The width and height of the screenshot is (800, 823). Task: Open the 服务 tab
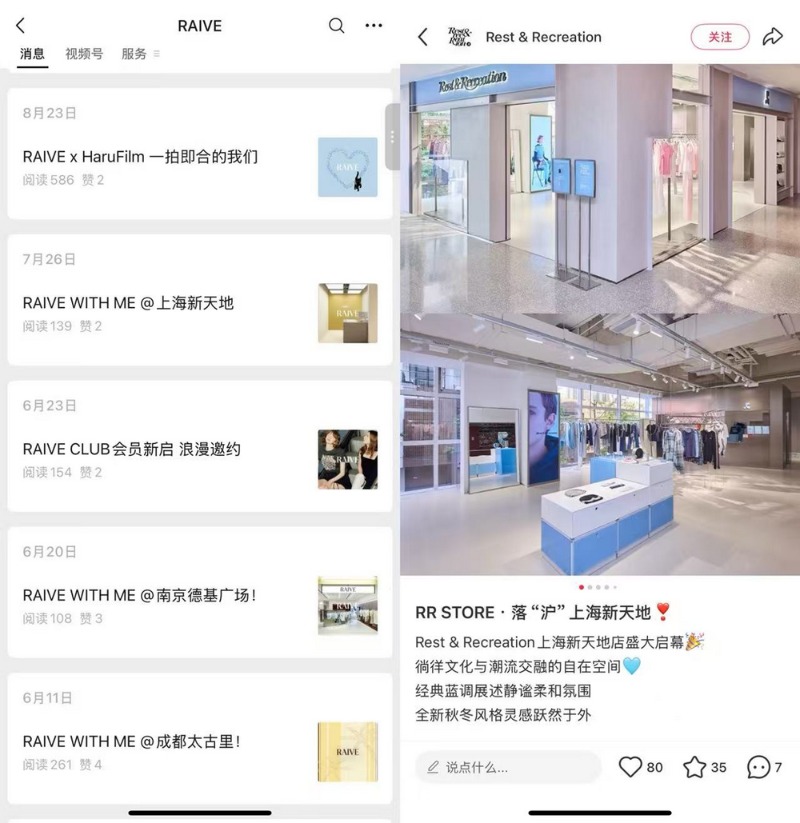coord(135,54)
